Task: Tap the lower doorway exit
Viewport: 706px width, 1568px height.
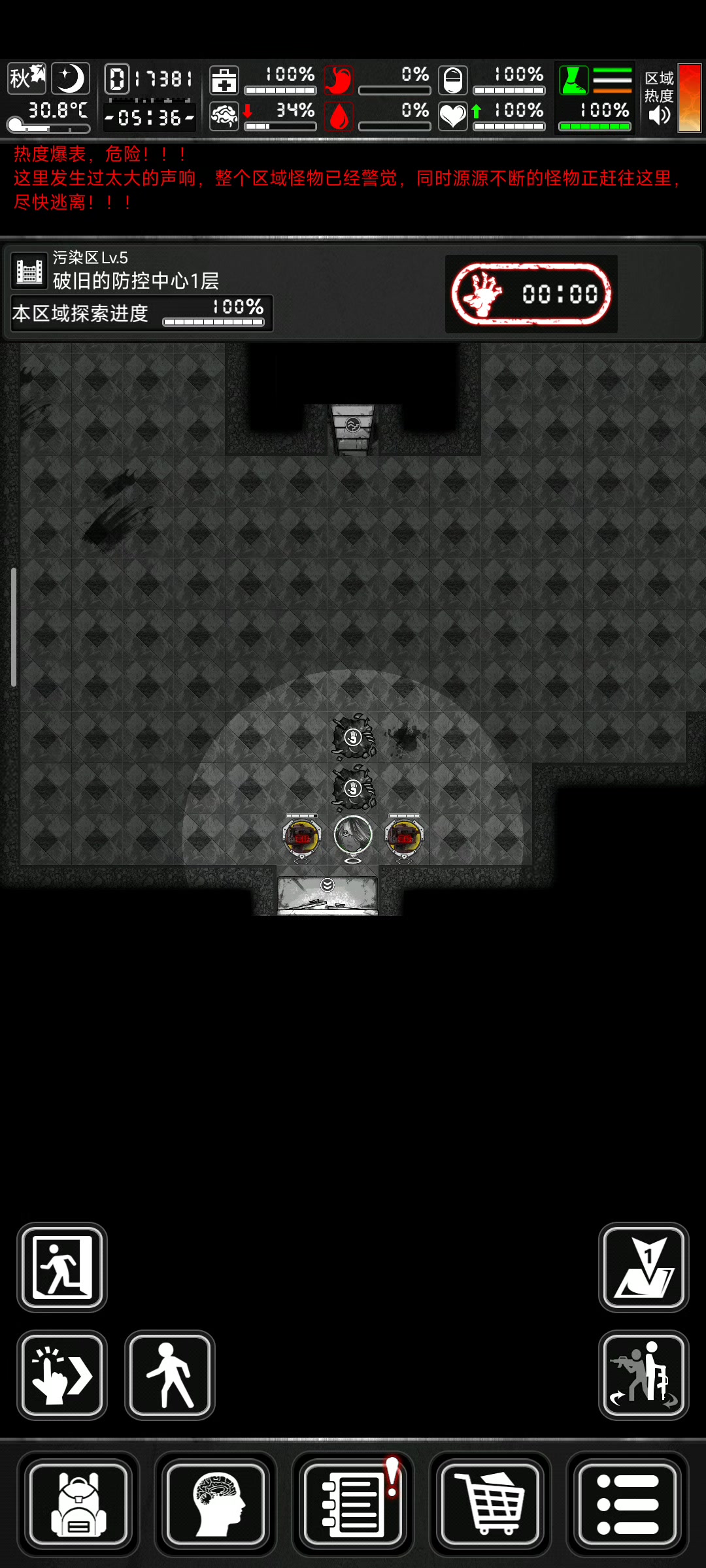Action: [x=328, y=895]
